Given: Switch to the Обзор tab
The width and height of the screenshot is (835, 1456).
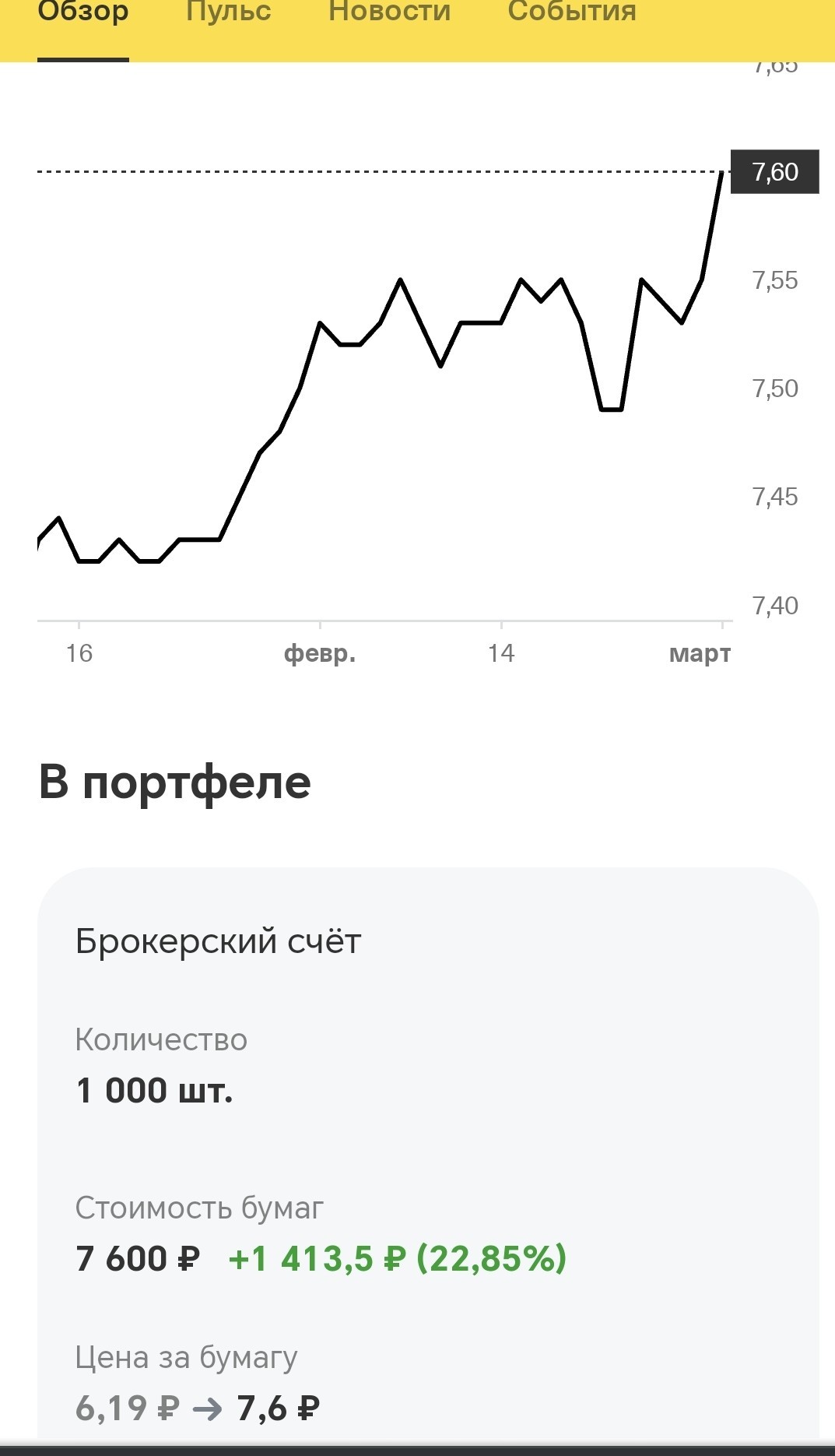Looking at the screenshot, I should click(x=83, y=12).
